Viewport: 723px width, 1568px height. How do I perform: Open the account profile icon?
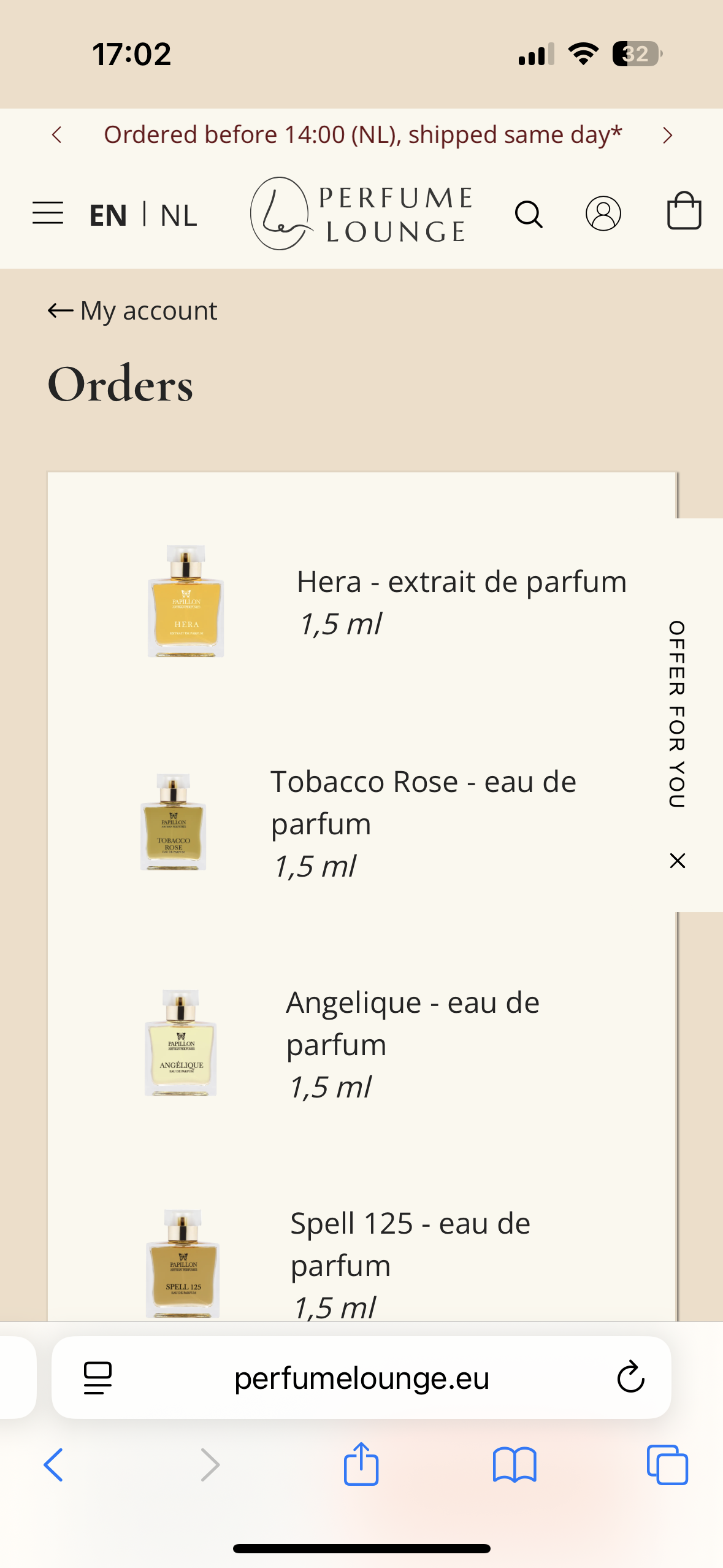[603, 213]
